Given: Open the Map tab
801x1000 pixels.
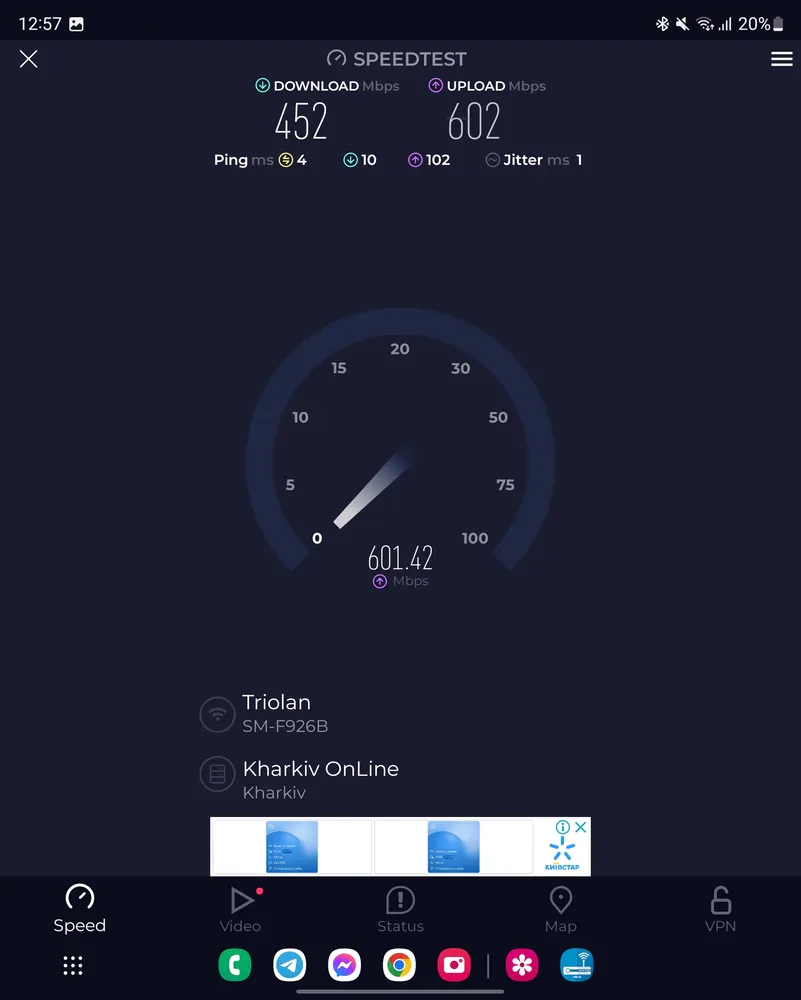Looking at the screenshot, I should [560, 909].
